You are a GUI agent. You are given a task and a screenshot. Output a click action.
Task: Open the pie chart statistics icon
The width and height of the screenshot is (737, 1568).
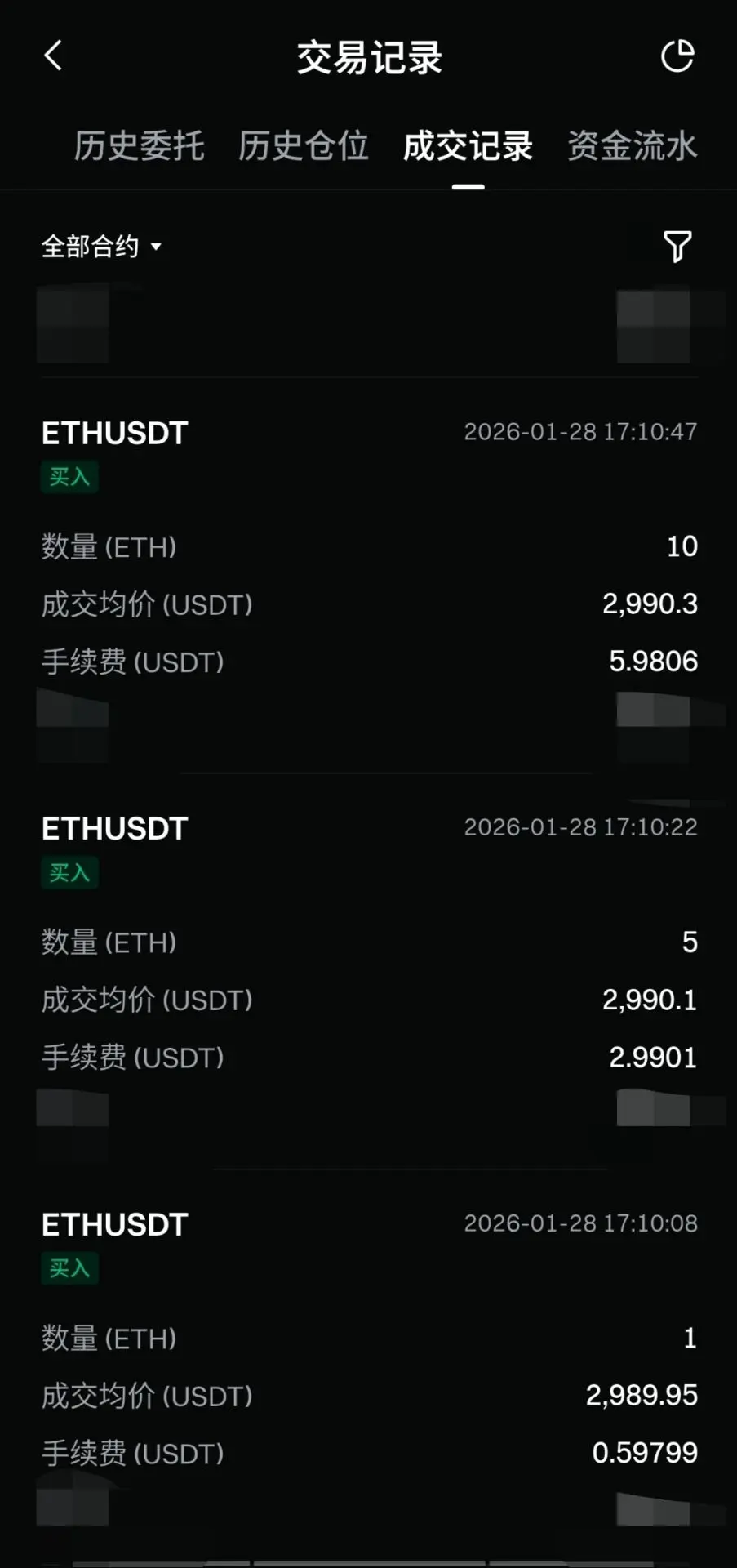[677, 56]
